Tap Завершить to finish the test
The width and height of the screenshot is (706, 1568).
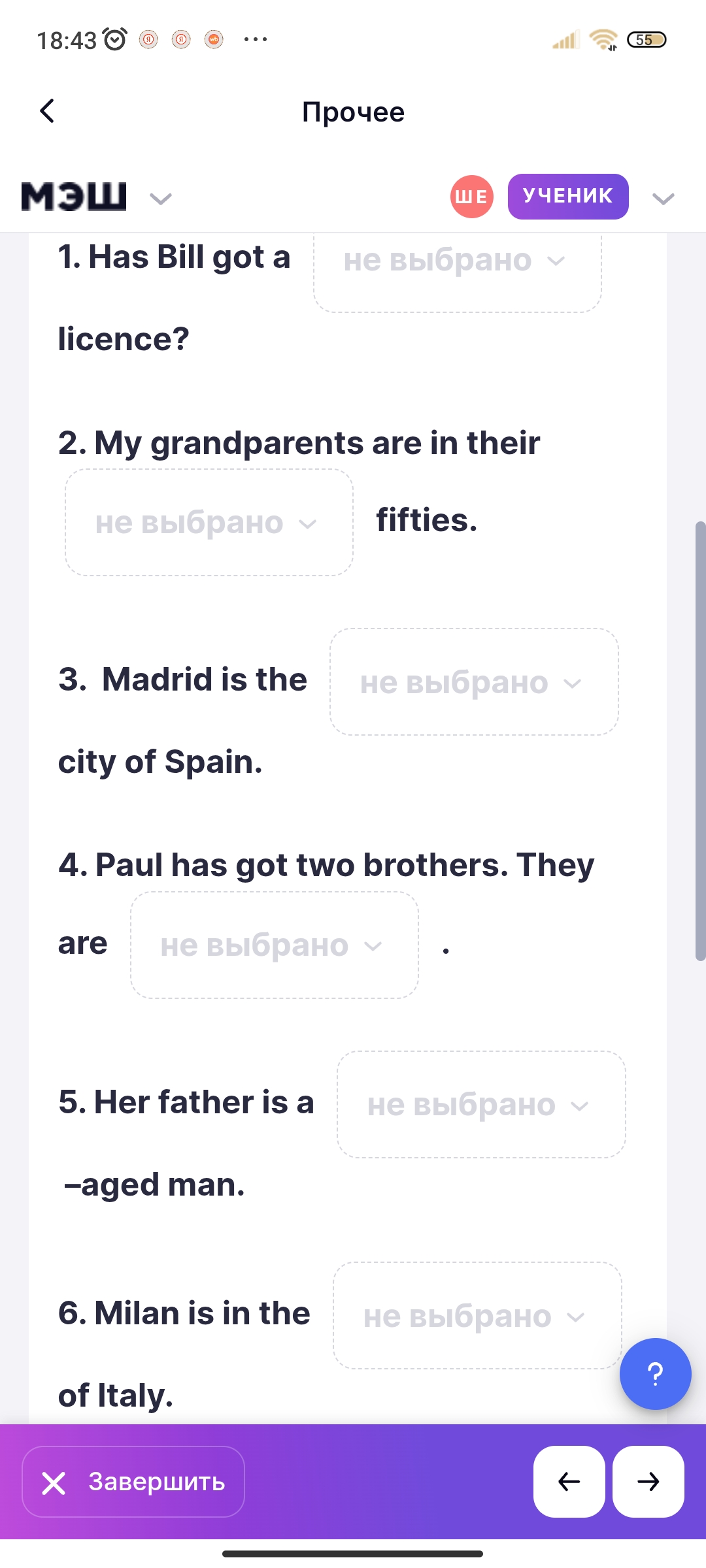tap(133, 1482)
